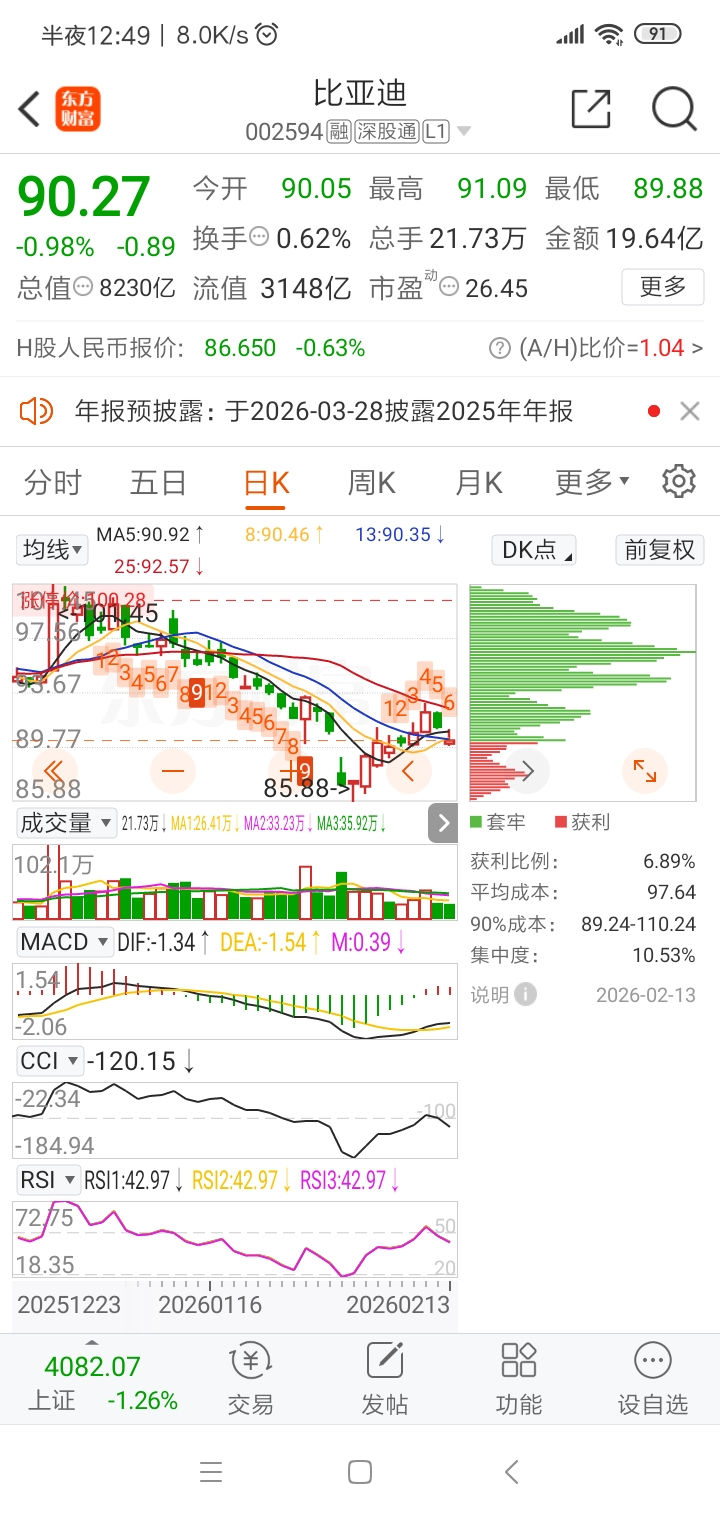This screenshot has height=1520, width=720.
Task: Open the MACD indicator dropdown
Action: pyautogui.click(x=64, y=941)
